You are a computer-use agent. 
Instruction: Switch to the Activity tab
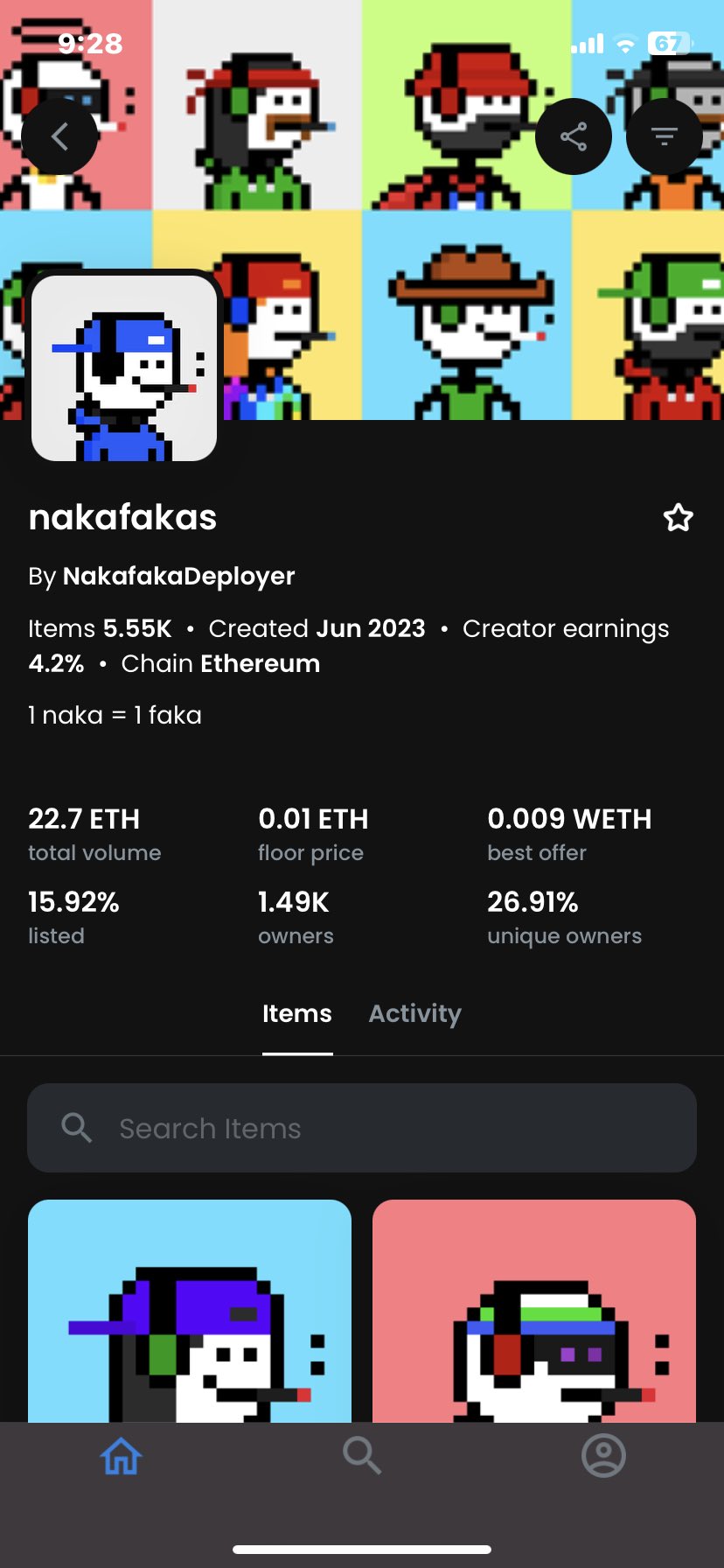(414, 1013)
